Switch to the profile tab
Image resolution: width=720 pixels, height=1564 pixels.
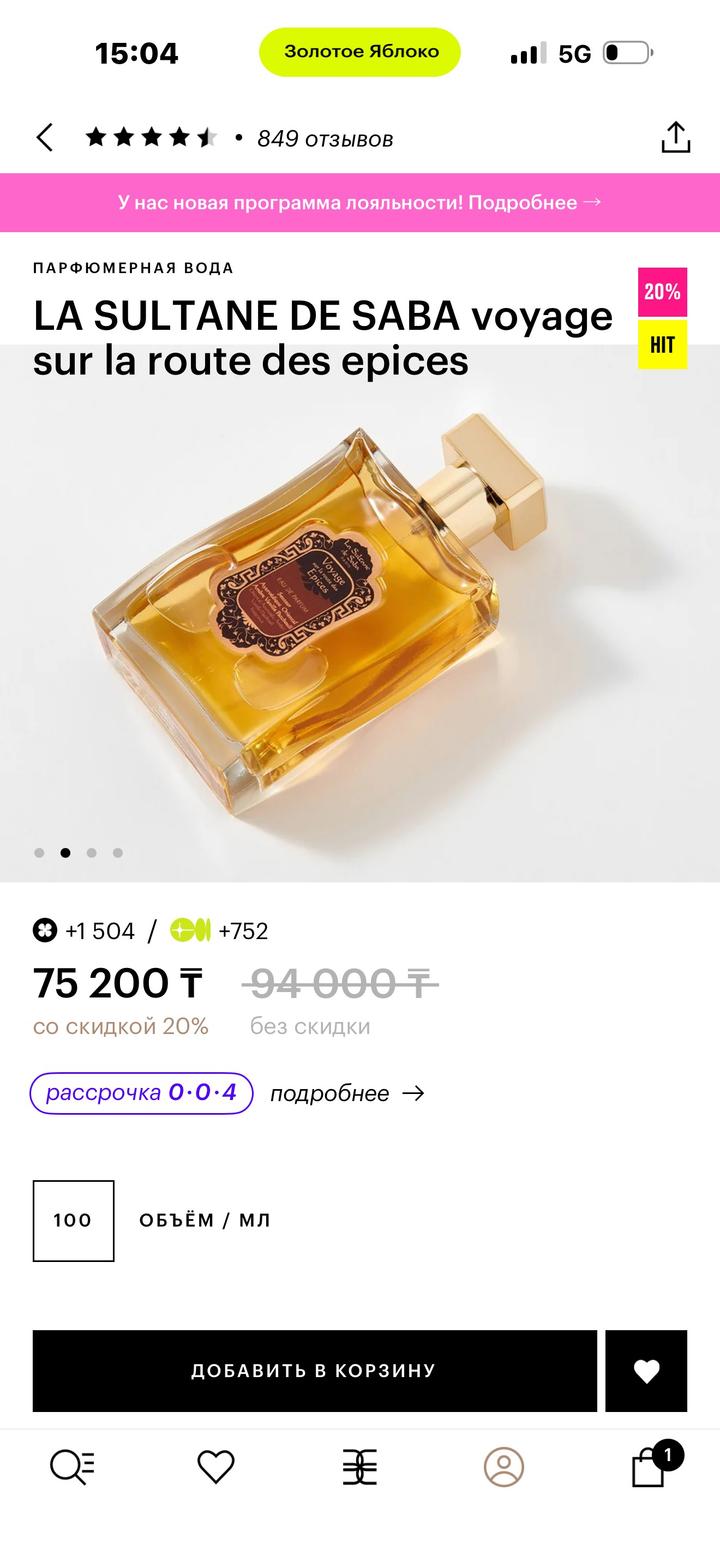pyautogui.click(x=504, y=1467)
